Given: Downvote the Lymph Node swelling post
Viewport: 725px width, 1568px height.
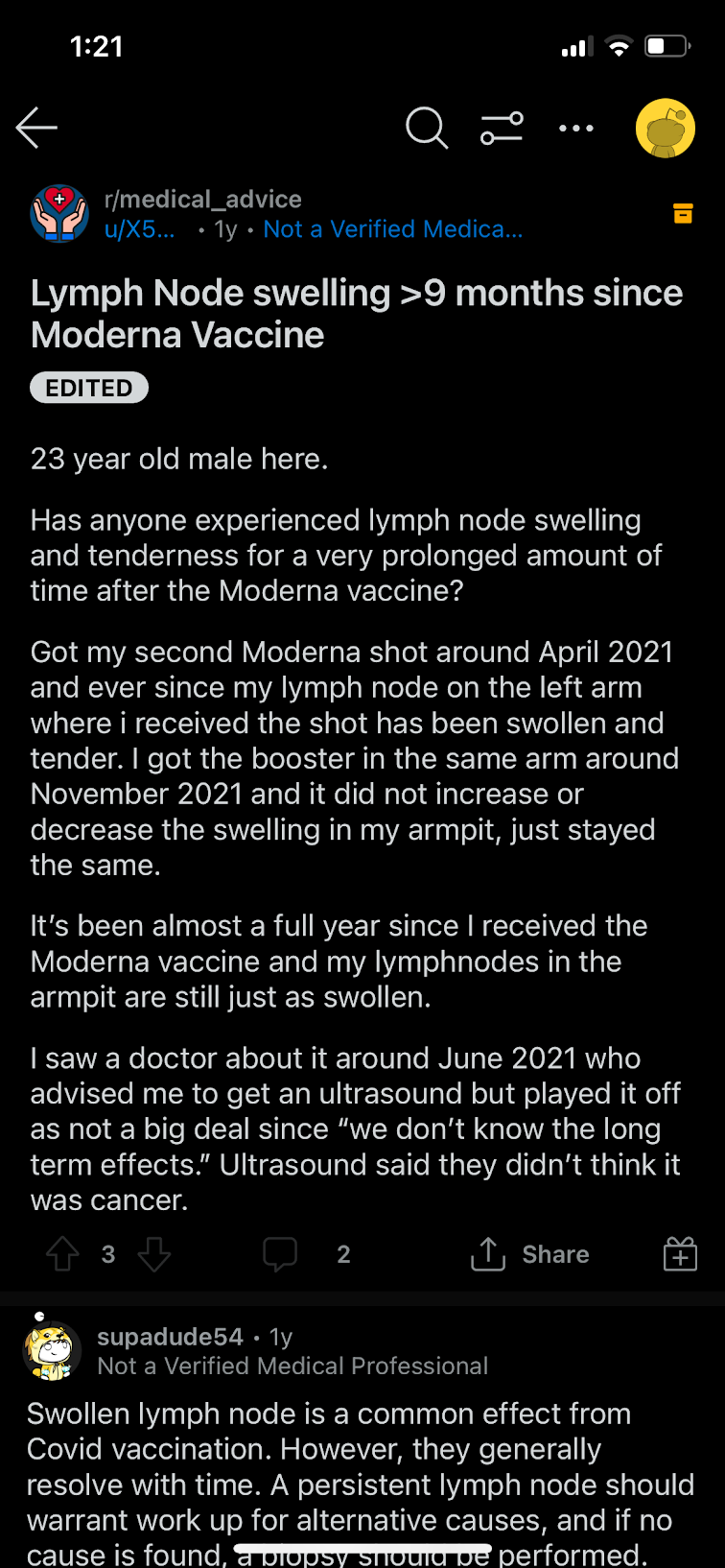Looking at the screenshot, I should pyautogui.click(x=154, y=1254).
